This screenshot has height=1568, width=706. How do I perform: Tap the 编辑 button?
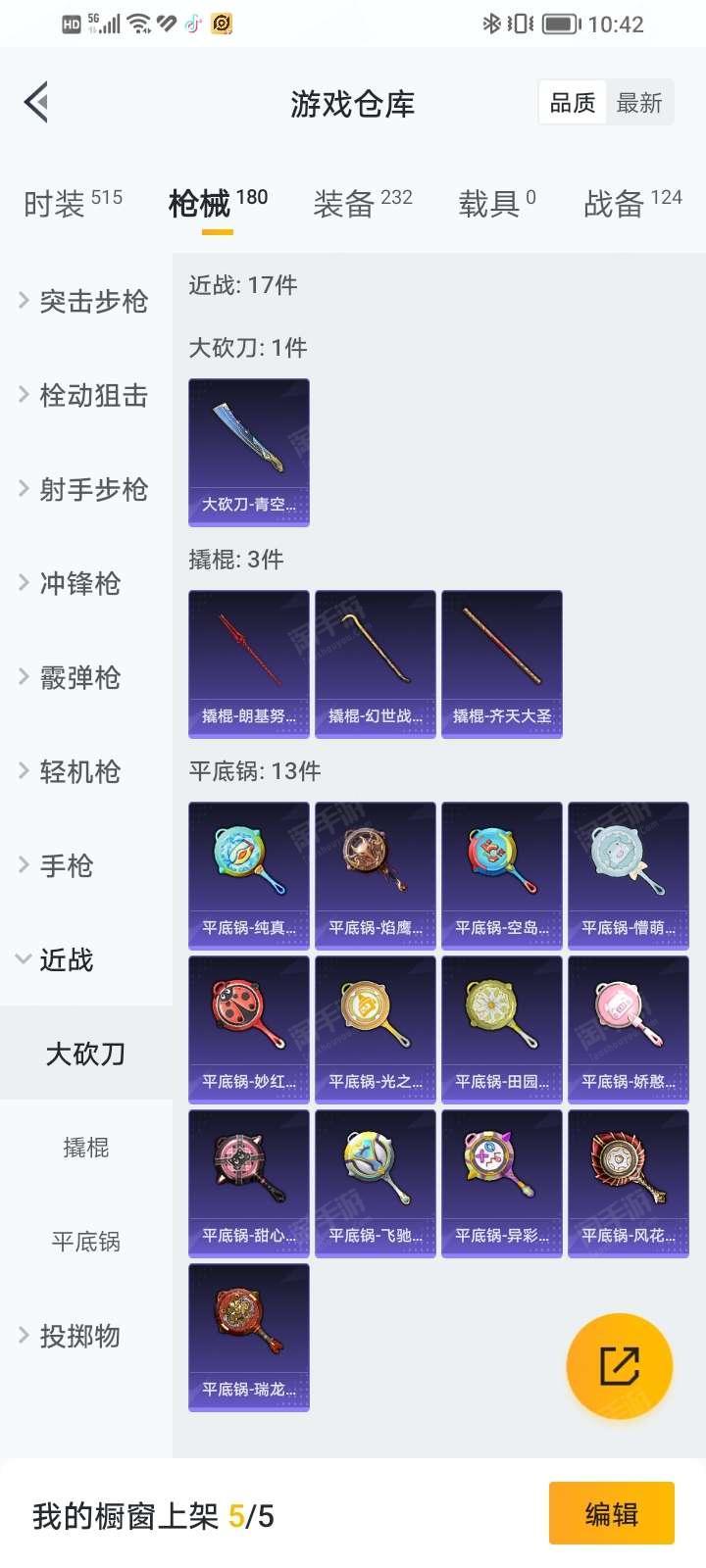[611, 1514]
